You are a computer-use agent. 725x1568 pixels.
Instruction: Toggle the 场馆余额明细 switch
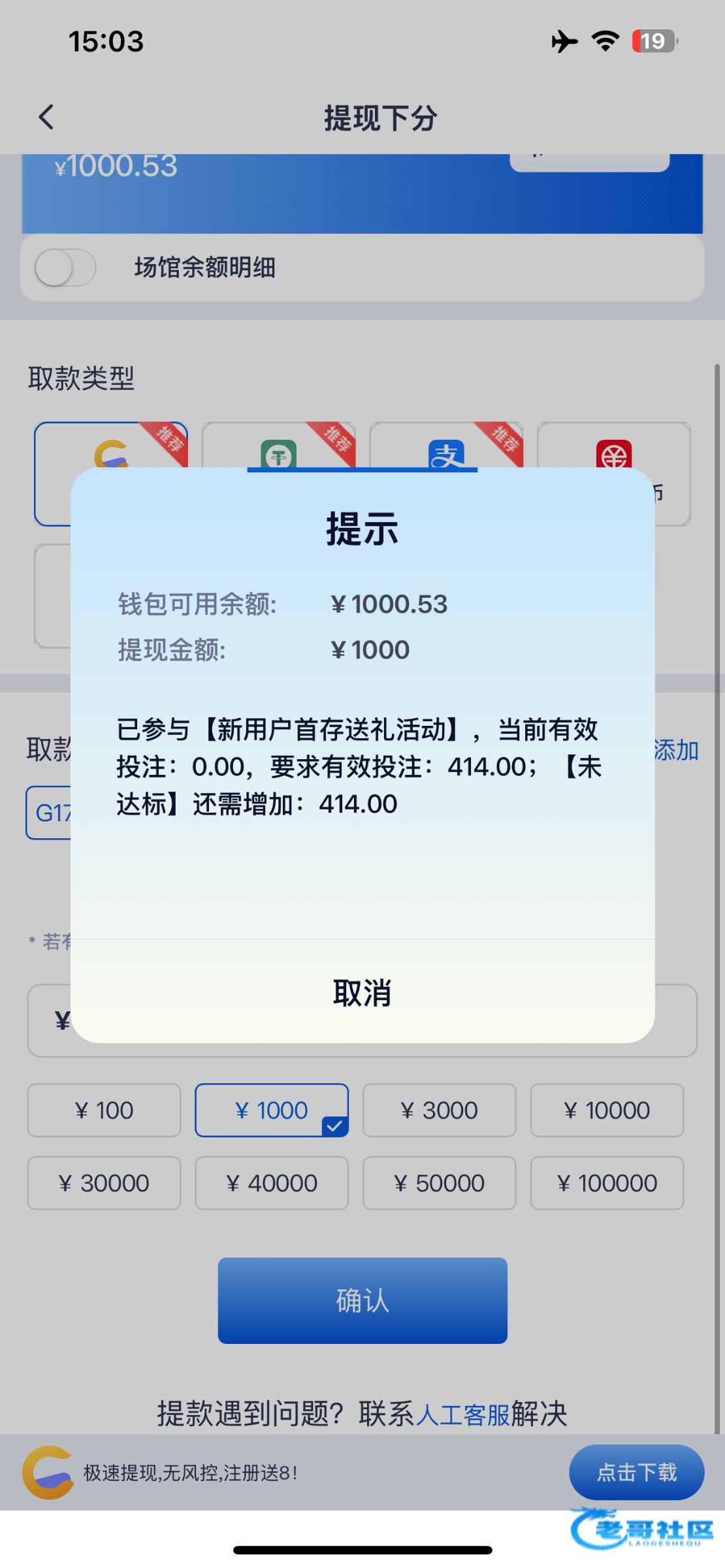tap(65, 267)
